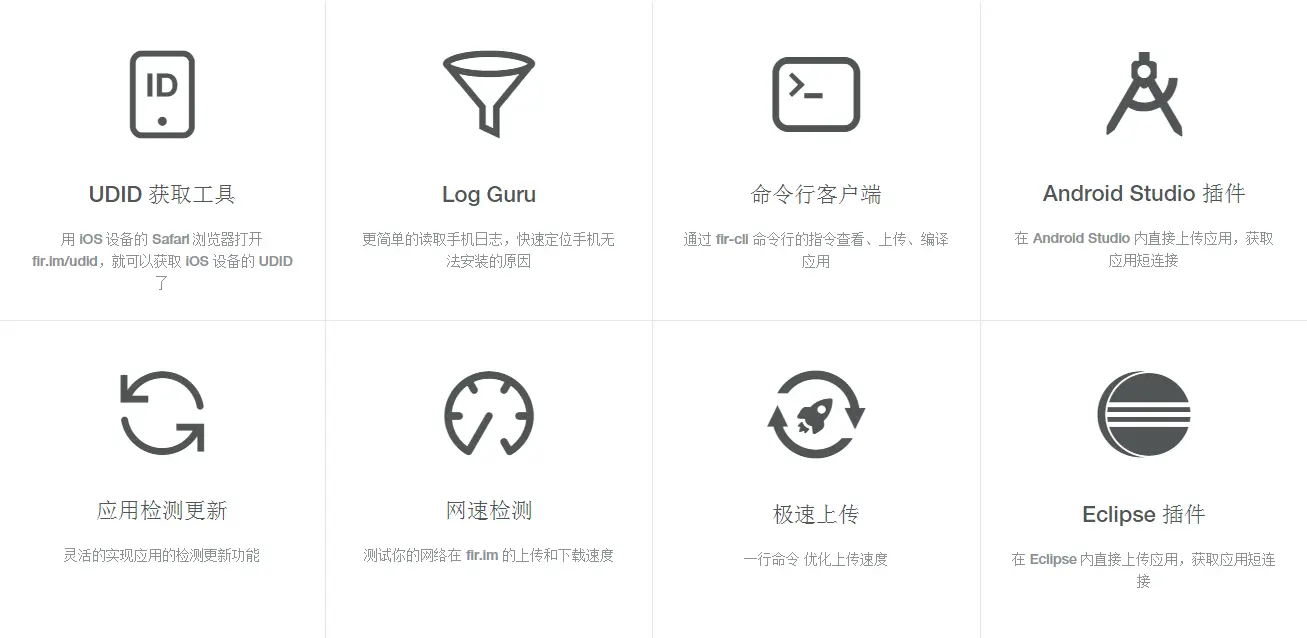Image resolution: width=1307 pixels, height=638 pixels.
Task: Open the Eclipse 插件 card
Action: coord(1143,514)
